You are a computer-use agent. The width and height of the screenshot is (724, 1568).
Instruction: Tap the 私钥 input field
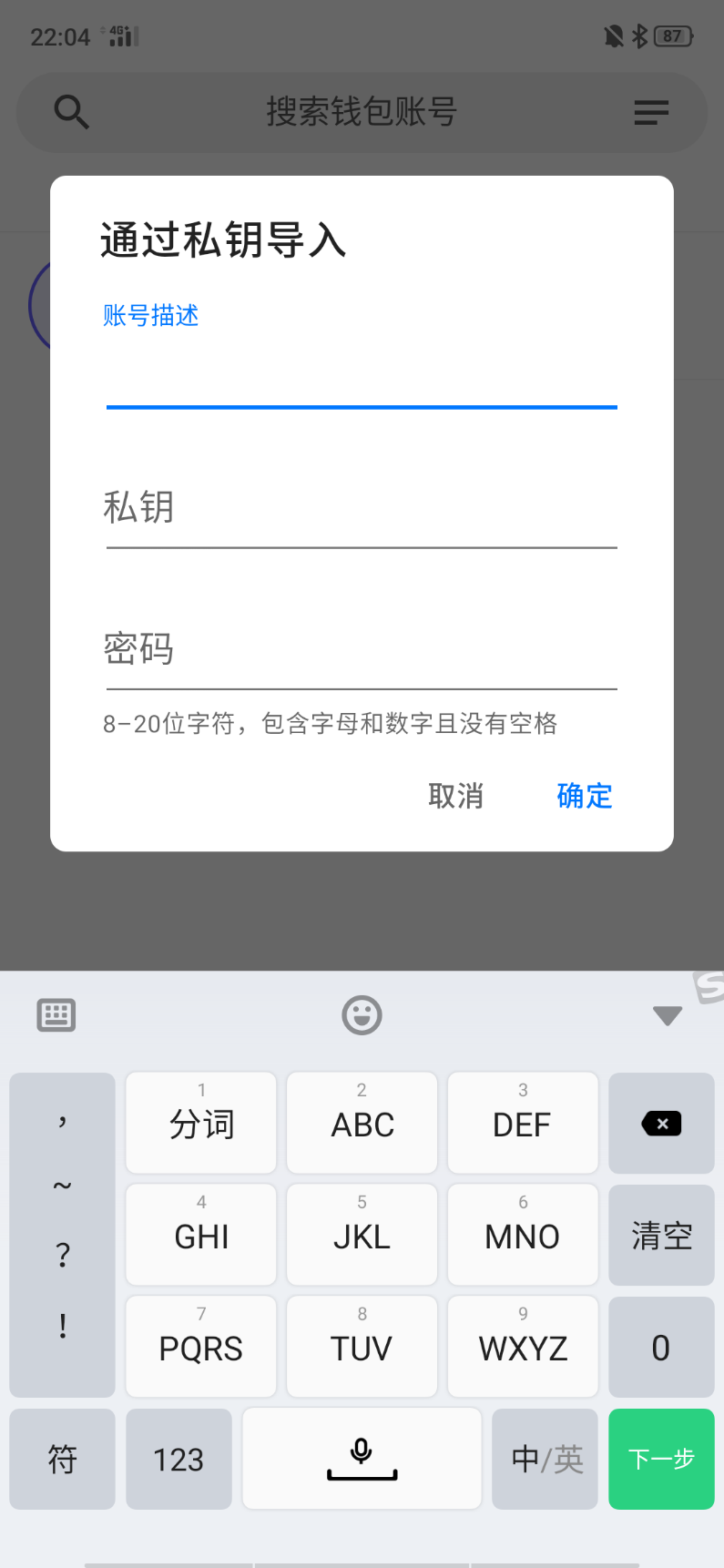tap(362, 510)
